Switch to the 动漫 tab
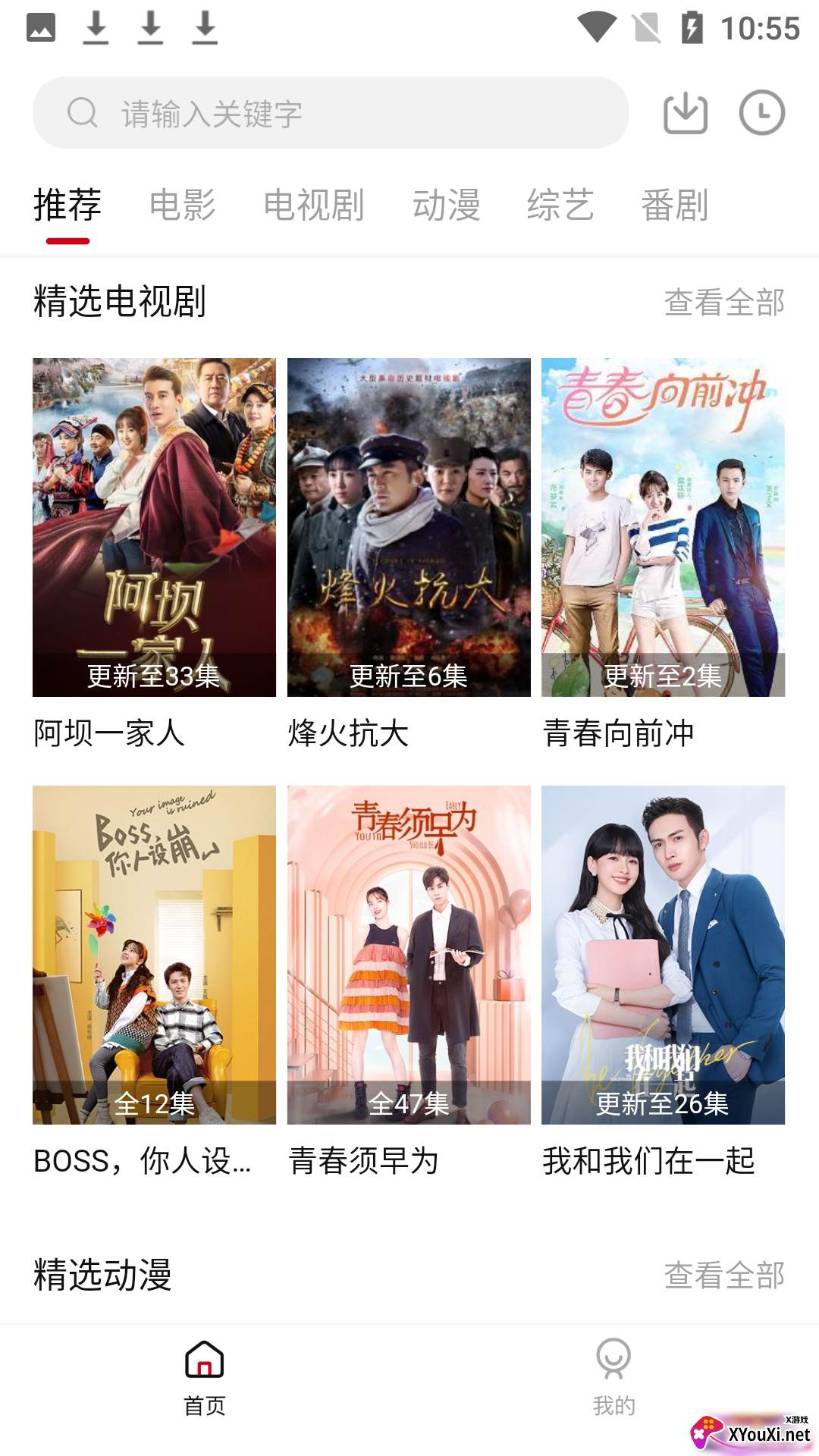Screen dimensions: 819x1456 tap(446, 206)
